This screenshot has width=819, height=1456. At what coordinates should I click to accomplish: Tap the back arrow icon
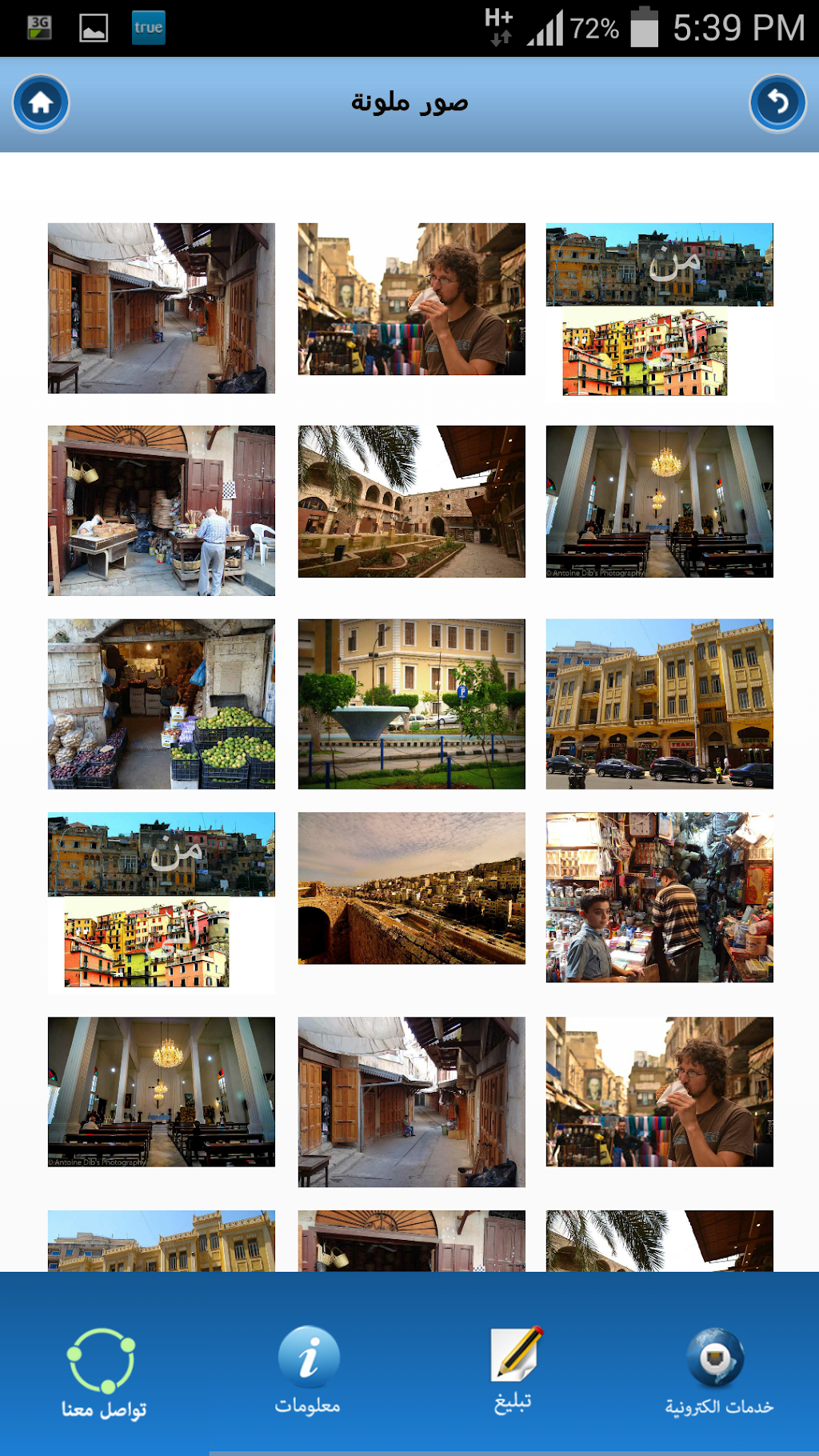coord(777,103)
